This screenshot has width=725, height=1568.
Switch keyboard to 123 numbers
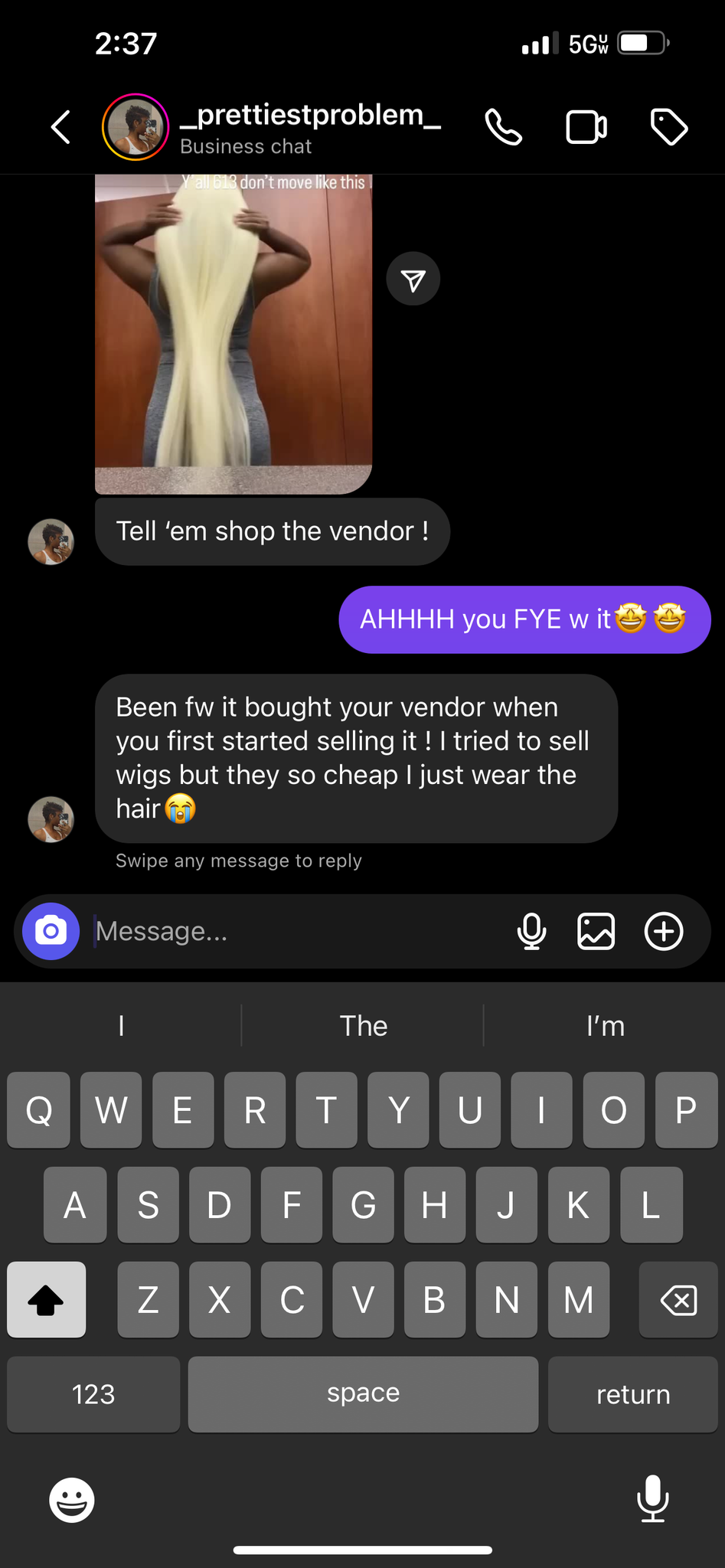93,1394
